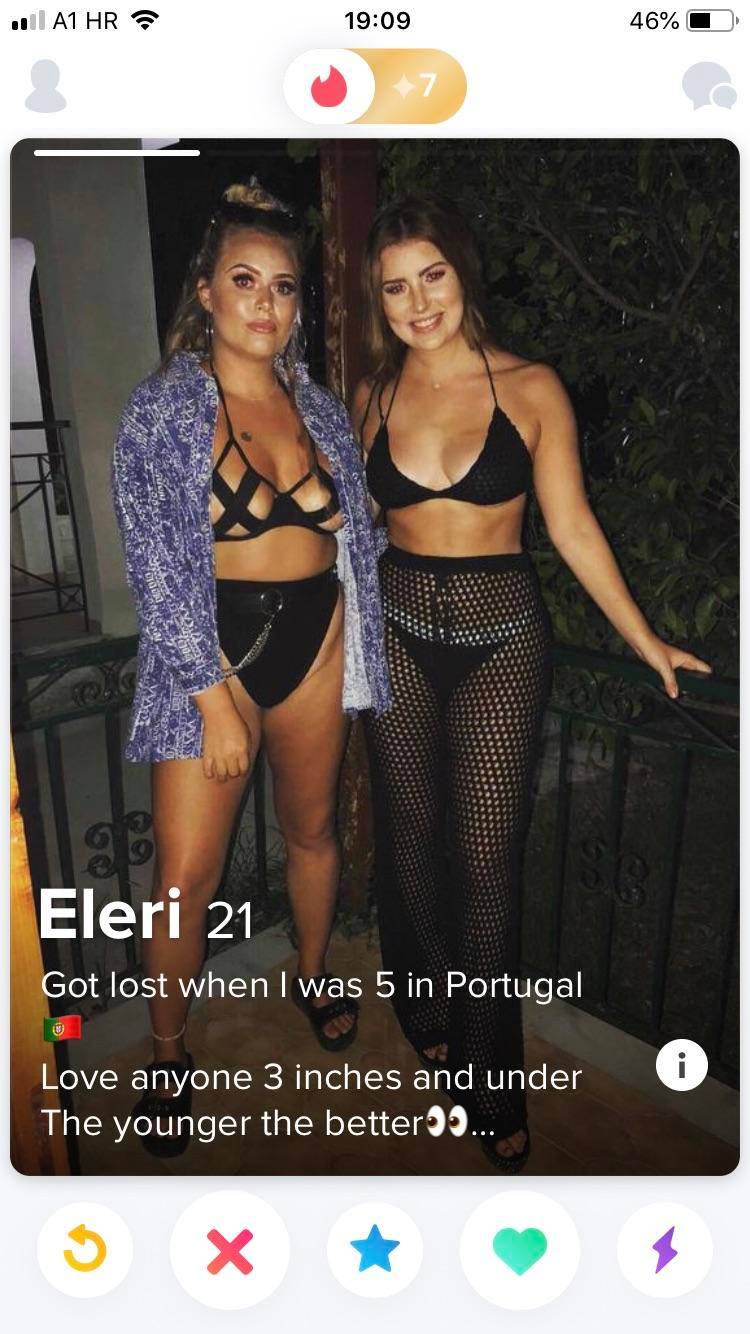
Task: Open the messages chat bubbles
Action: pos(708,87)
